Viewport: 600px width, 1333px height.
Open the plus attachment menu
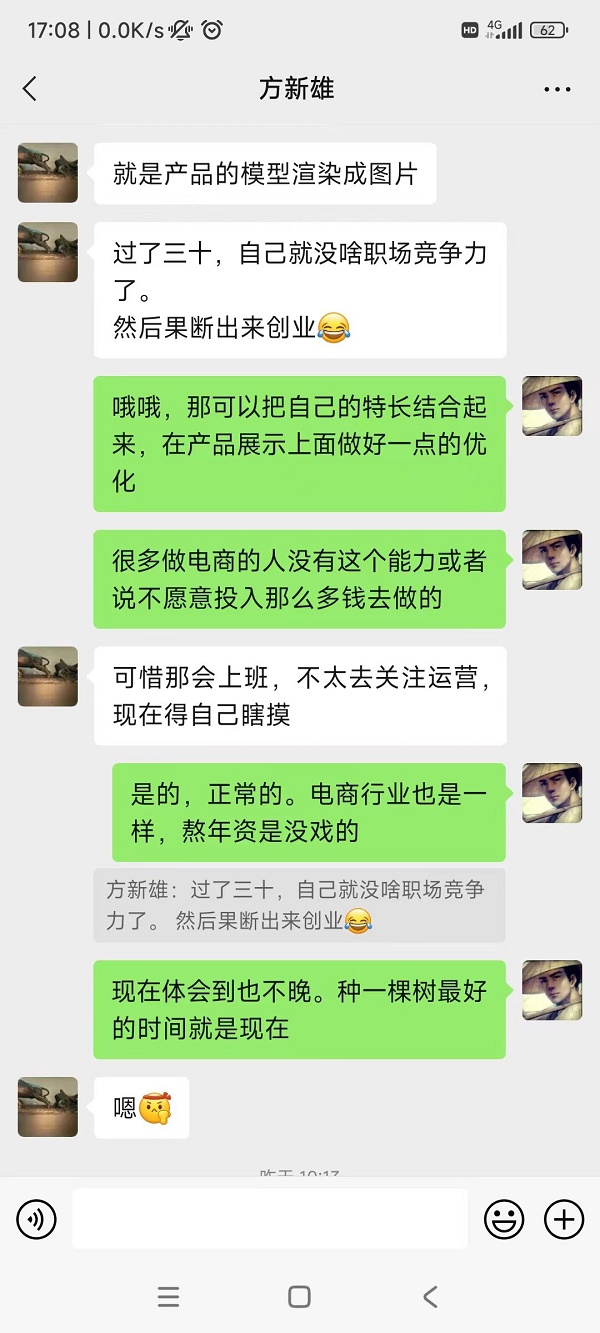[564, 1219]
